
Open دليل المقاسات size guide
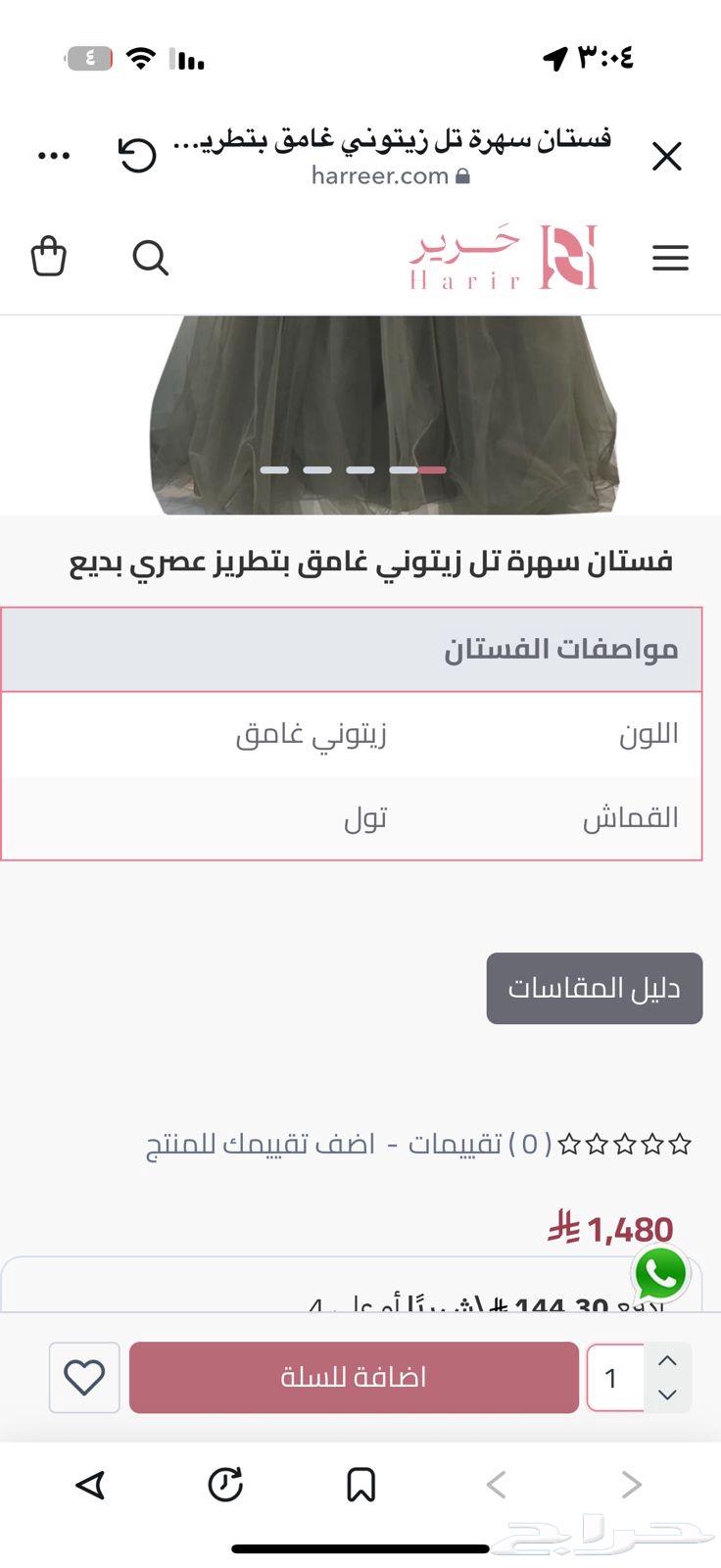point(594,988)
